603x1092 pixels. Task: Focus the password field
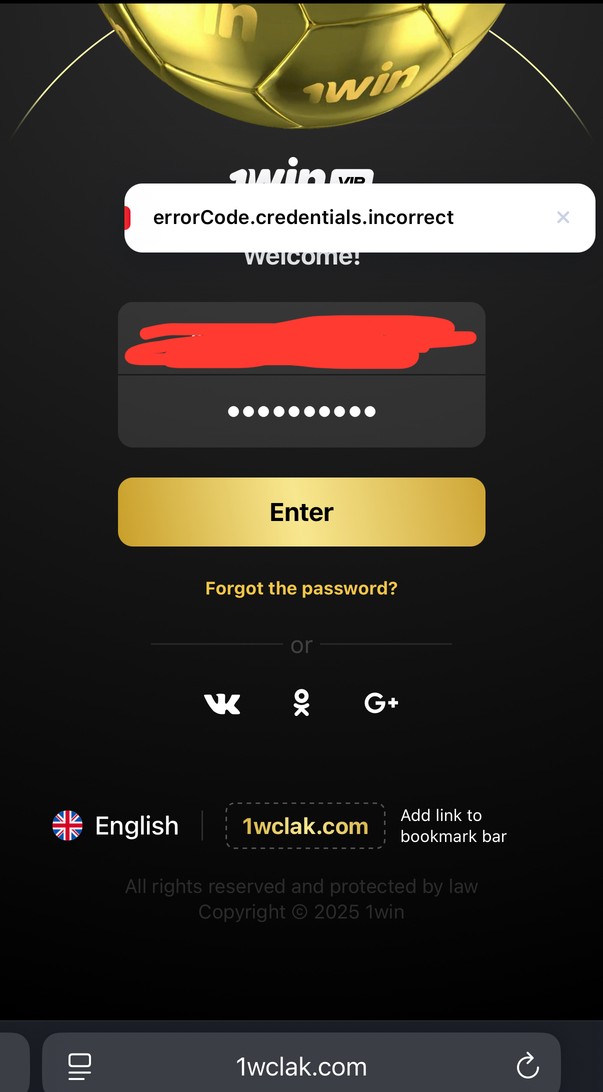pos(301,411)
